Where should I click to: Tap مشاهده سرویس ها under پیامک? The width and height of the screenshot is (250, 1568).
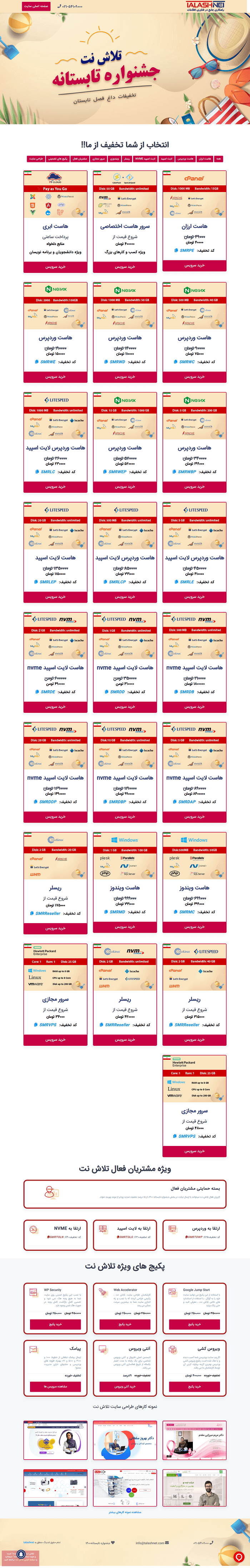(x=55, y=1386)
